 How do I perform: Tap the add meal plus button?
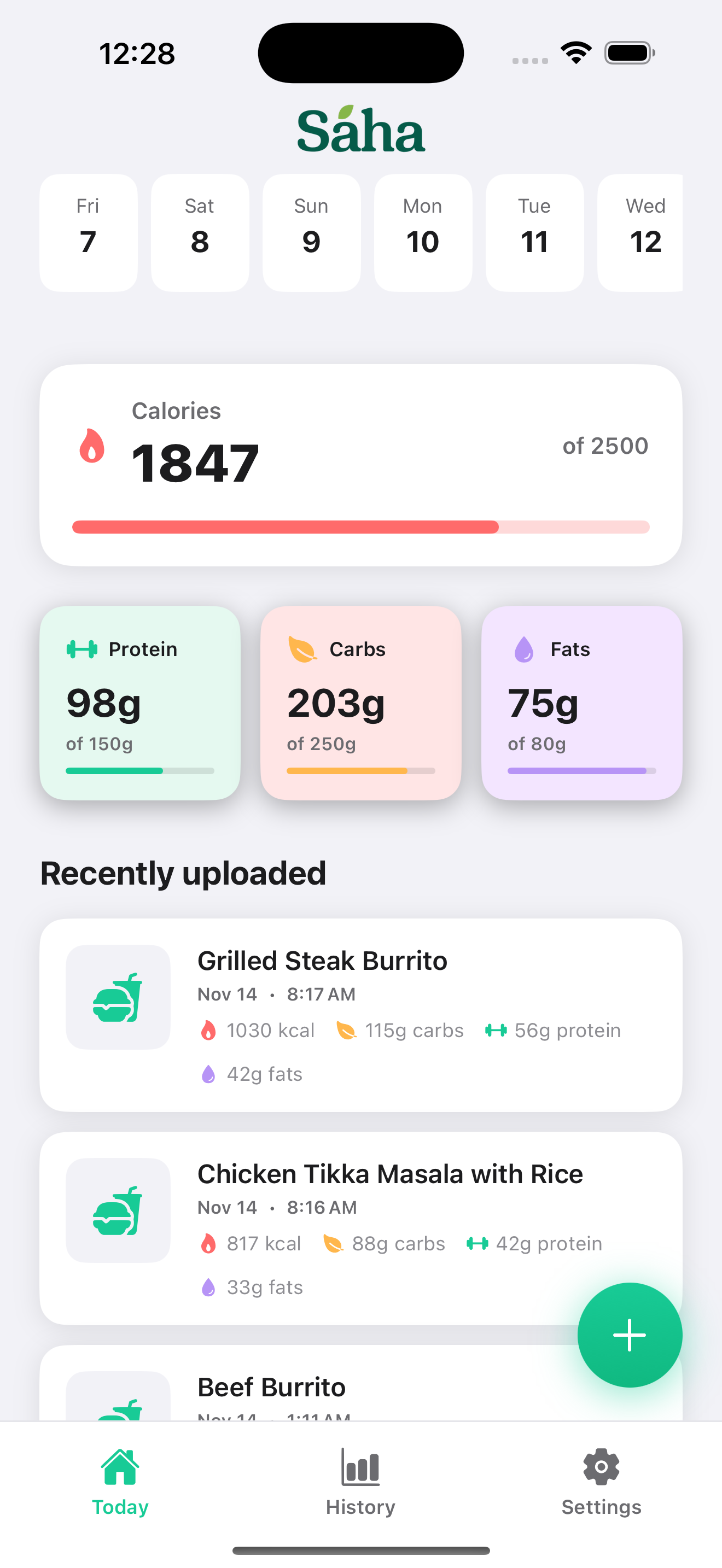coord(630,1334)
